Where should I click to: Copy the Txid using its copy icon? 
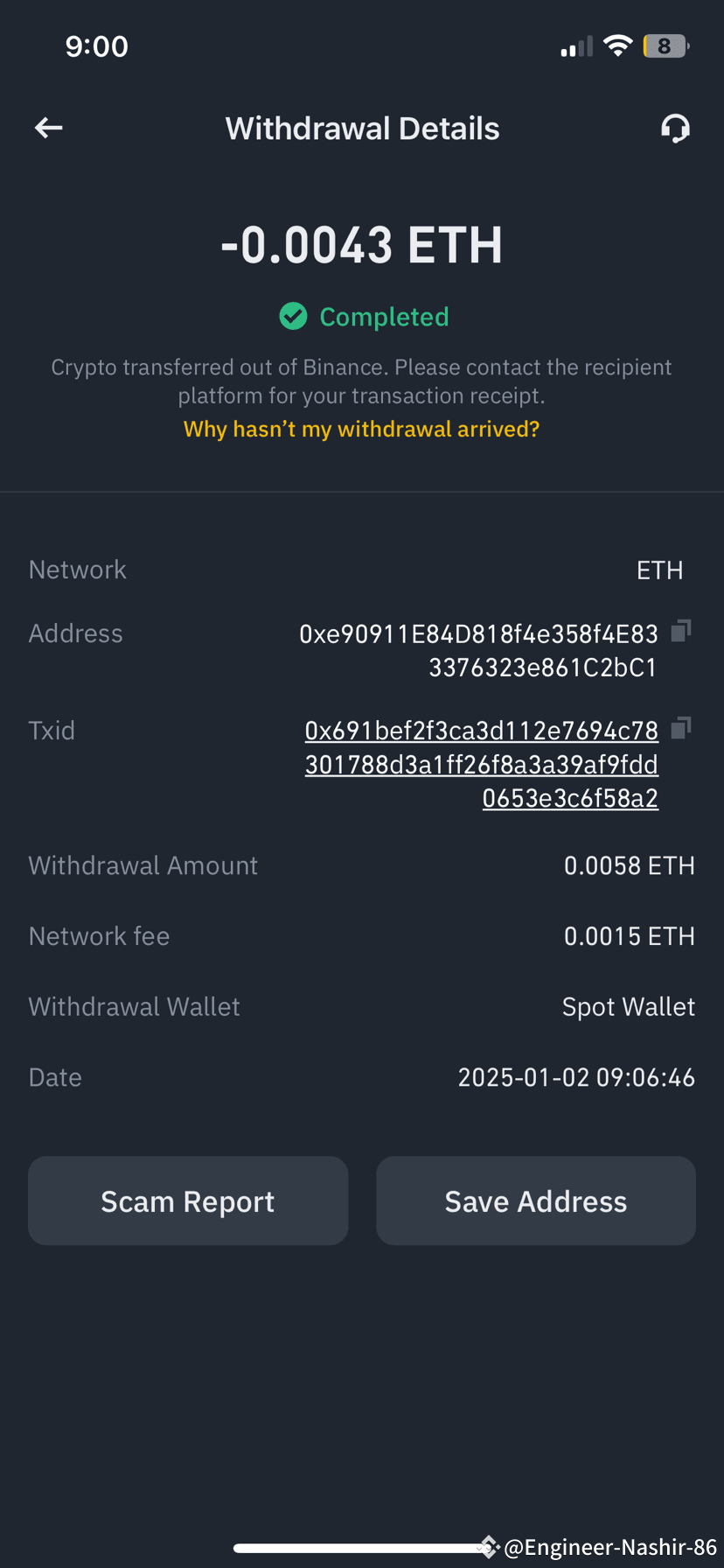coord(680,727)
